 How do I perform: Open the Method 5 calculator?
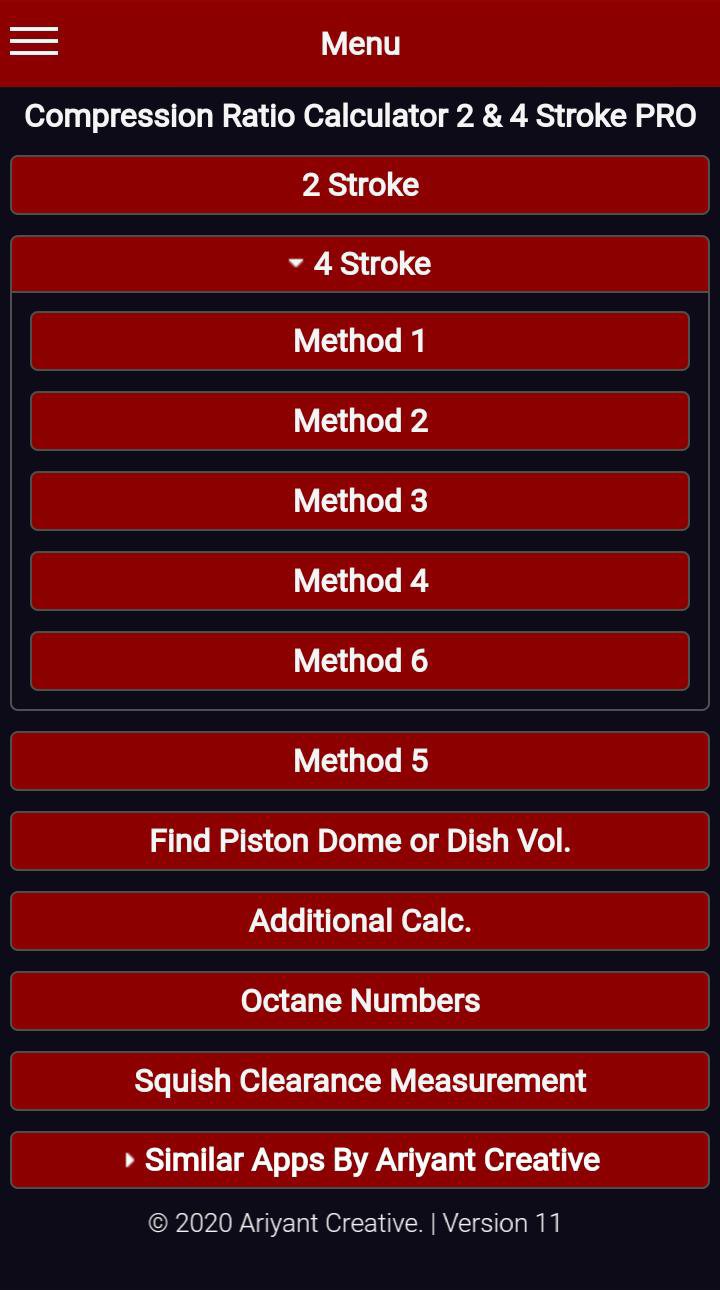click(360, 761)
